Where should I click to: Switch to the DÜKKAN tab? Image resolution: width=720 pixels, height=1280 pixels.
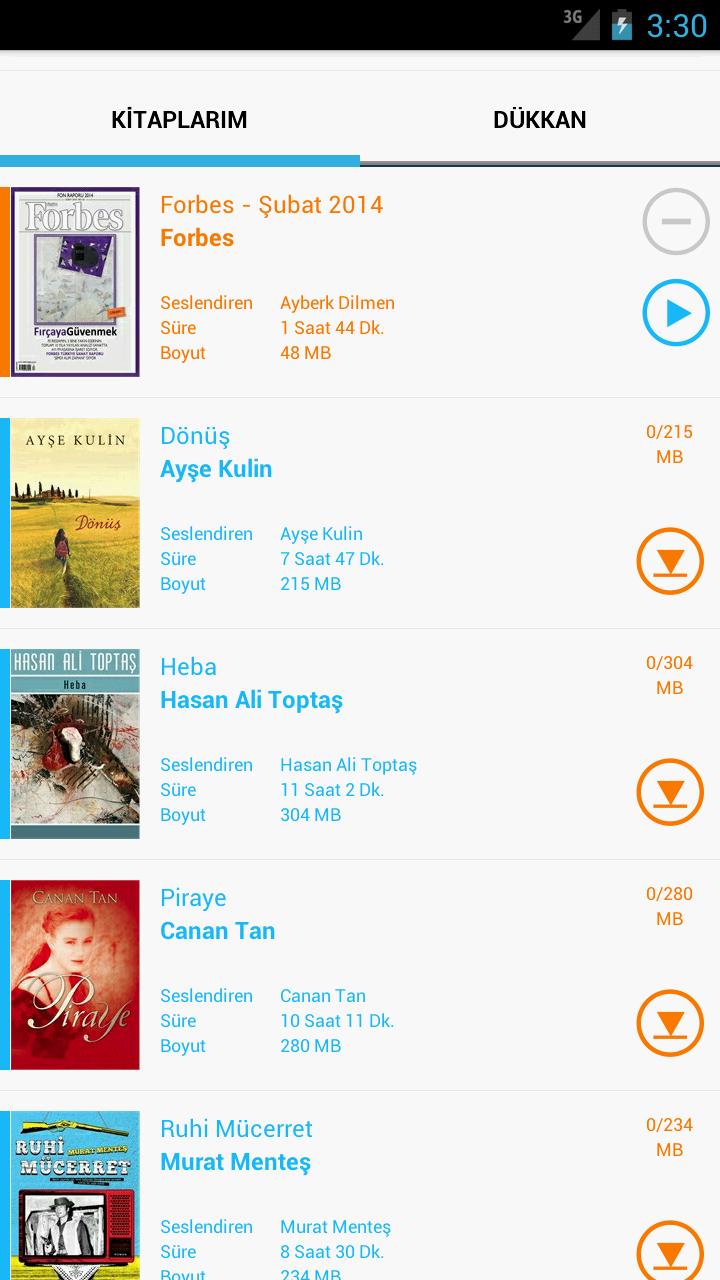coord(539,120)
